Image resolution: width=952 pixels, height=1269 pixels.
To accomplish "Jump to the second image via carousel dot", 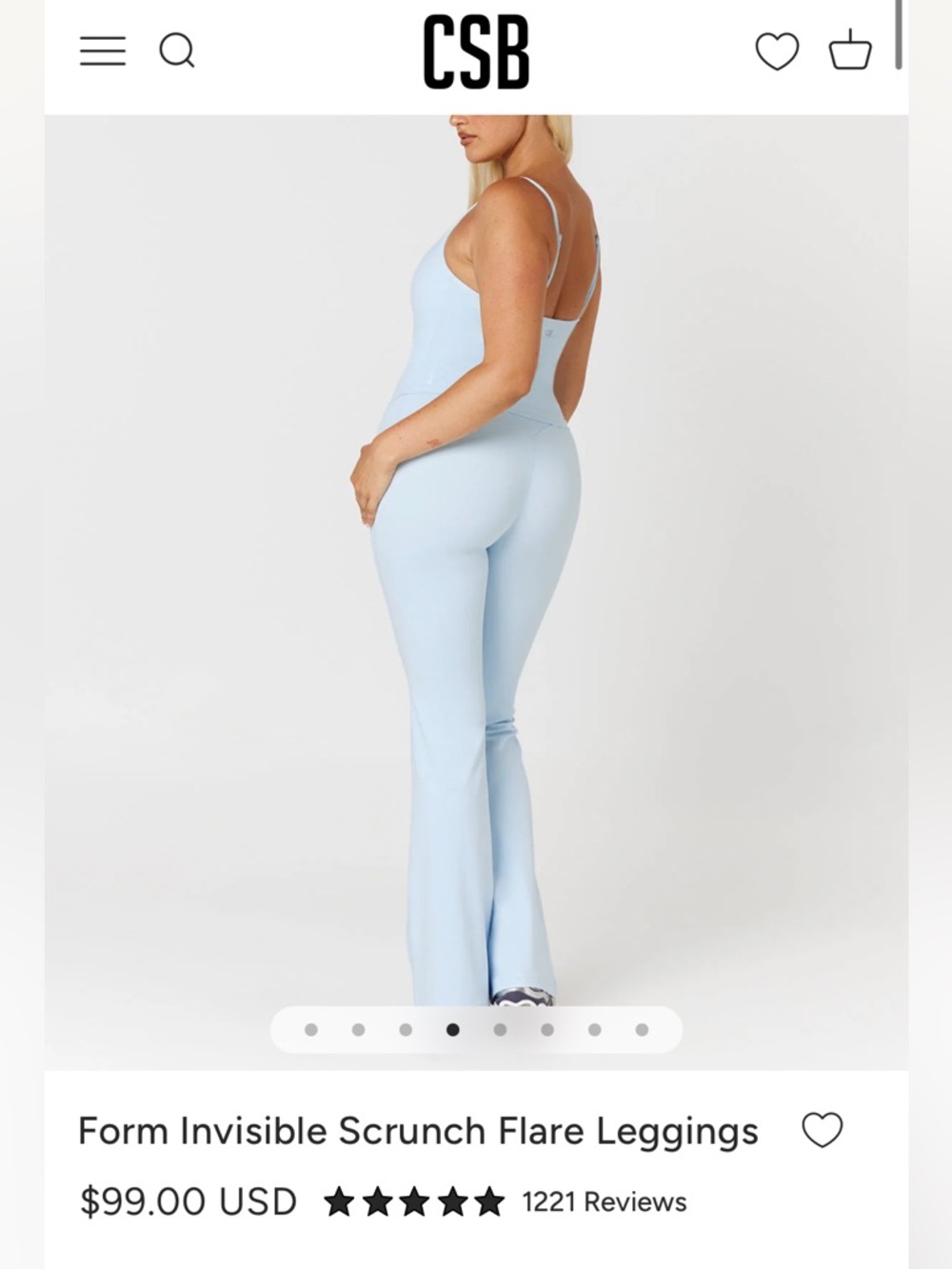I will coord(357,1029).
